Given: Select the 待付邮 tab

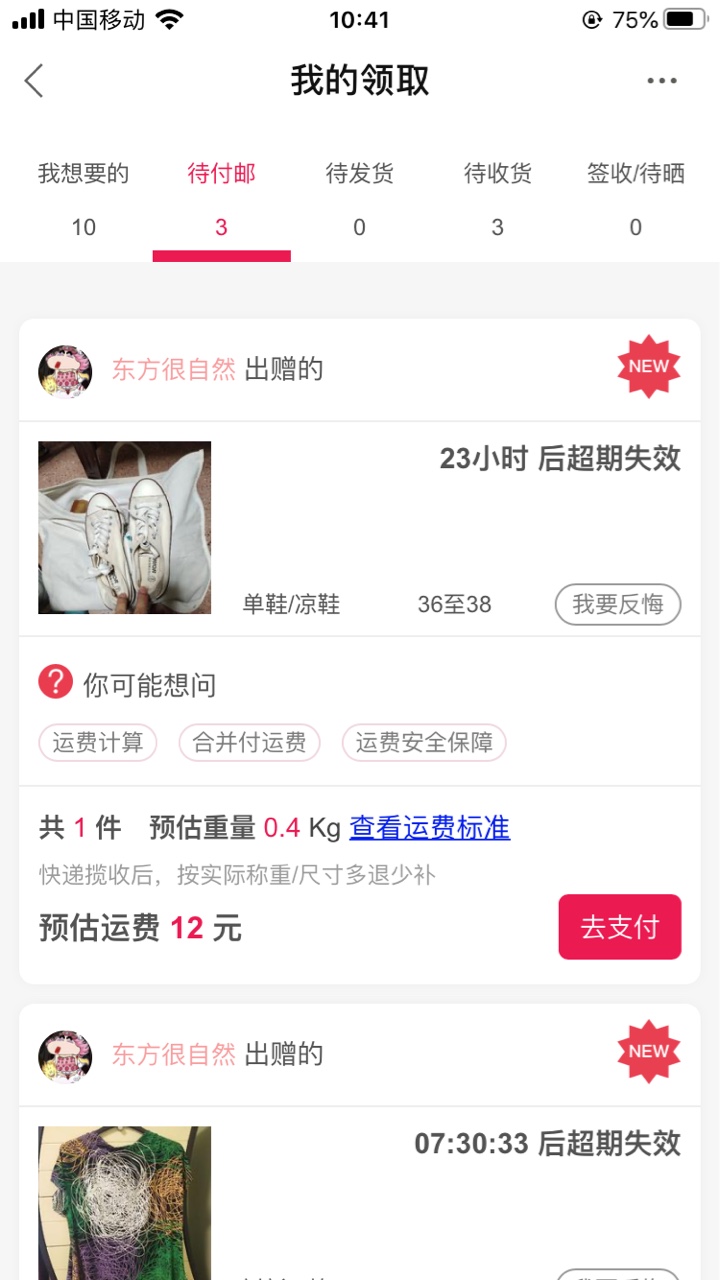Looking at the screenshot, I should point(221,199).
